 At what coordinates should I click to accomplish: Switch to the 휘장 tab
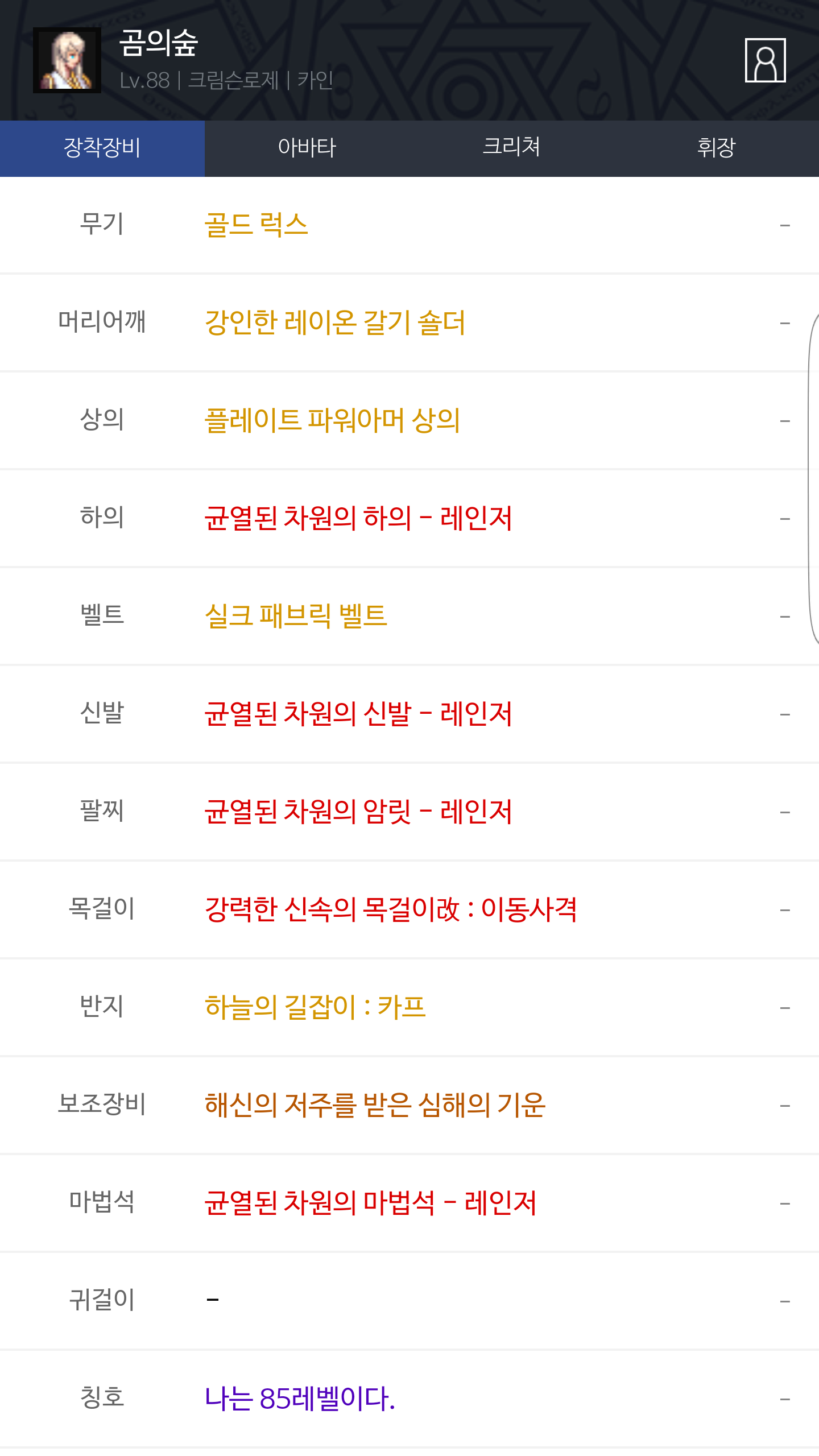(717, 148)
